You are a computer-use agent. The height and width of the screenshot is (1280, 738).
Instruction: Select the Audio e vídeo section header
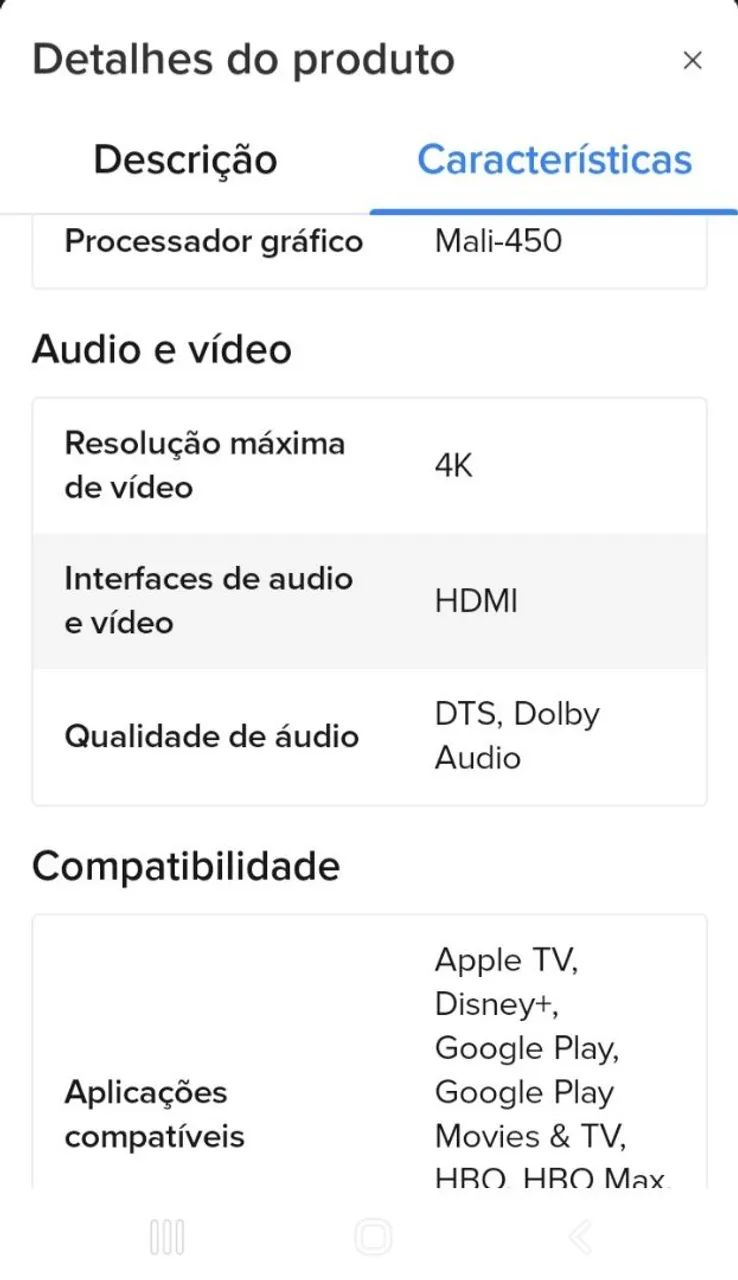(x=162, y=349)
